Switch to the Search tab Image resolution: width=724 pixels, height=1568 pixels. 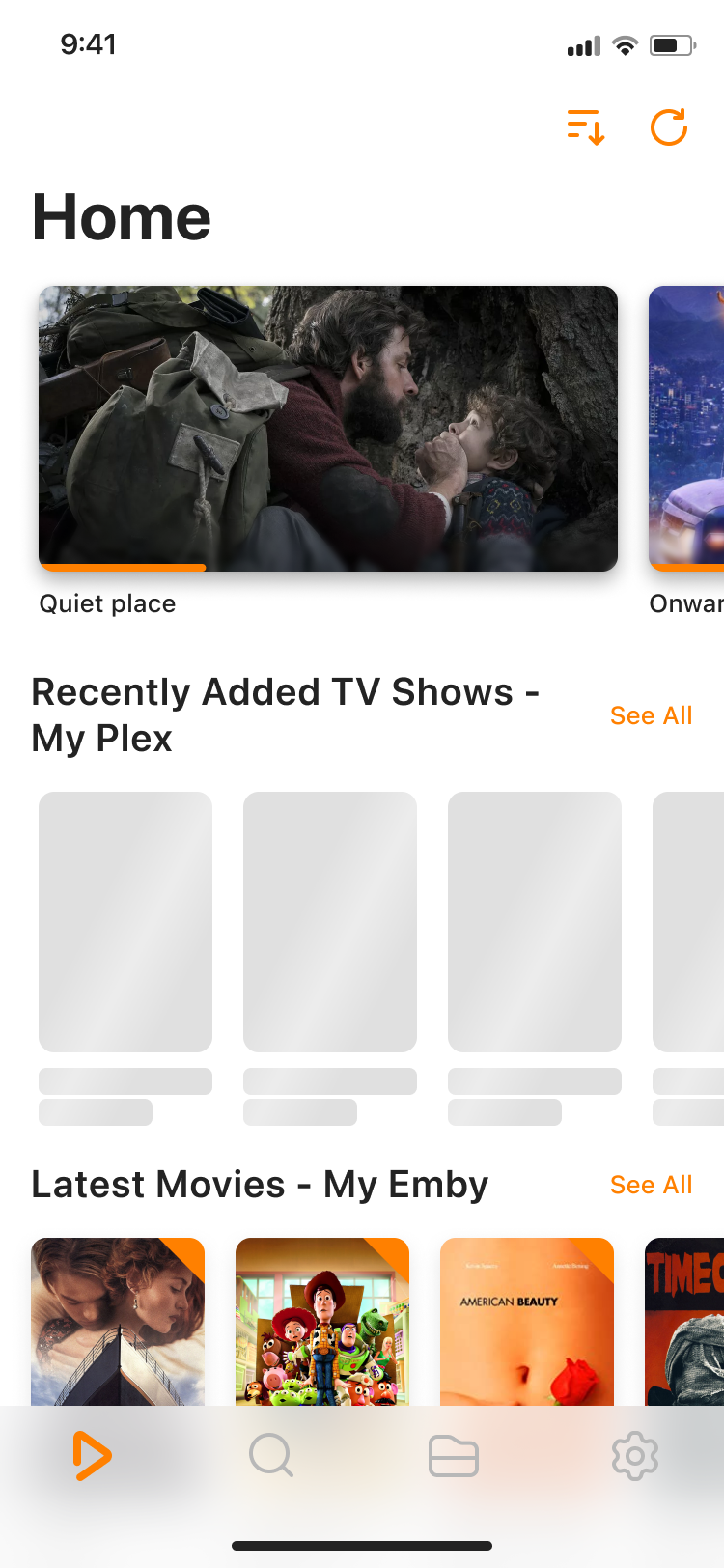point(271,1455)
